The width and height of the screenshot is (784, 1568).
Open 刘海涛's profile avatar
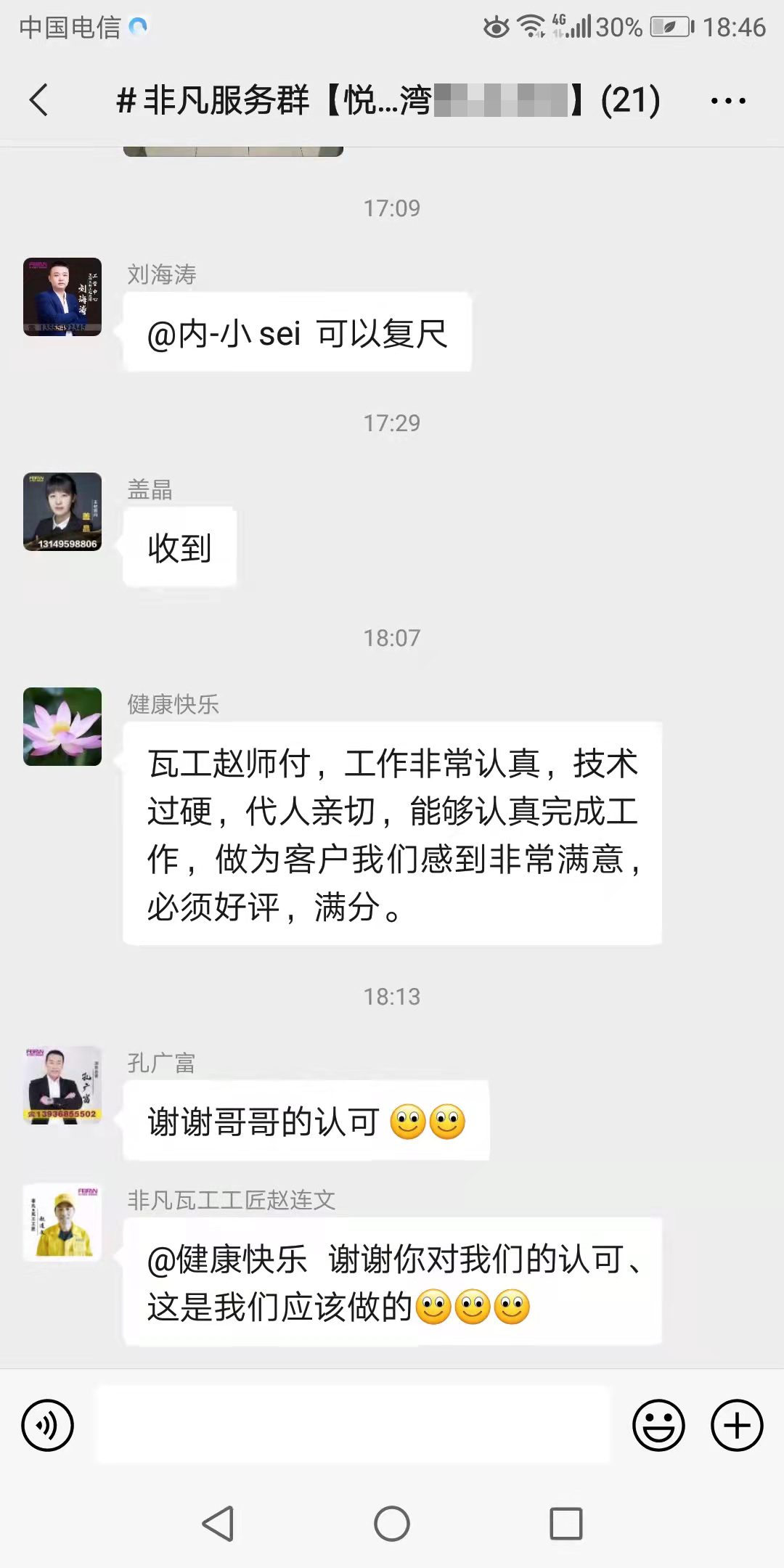pos(62,297)
